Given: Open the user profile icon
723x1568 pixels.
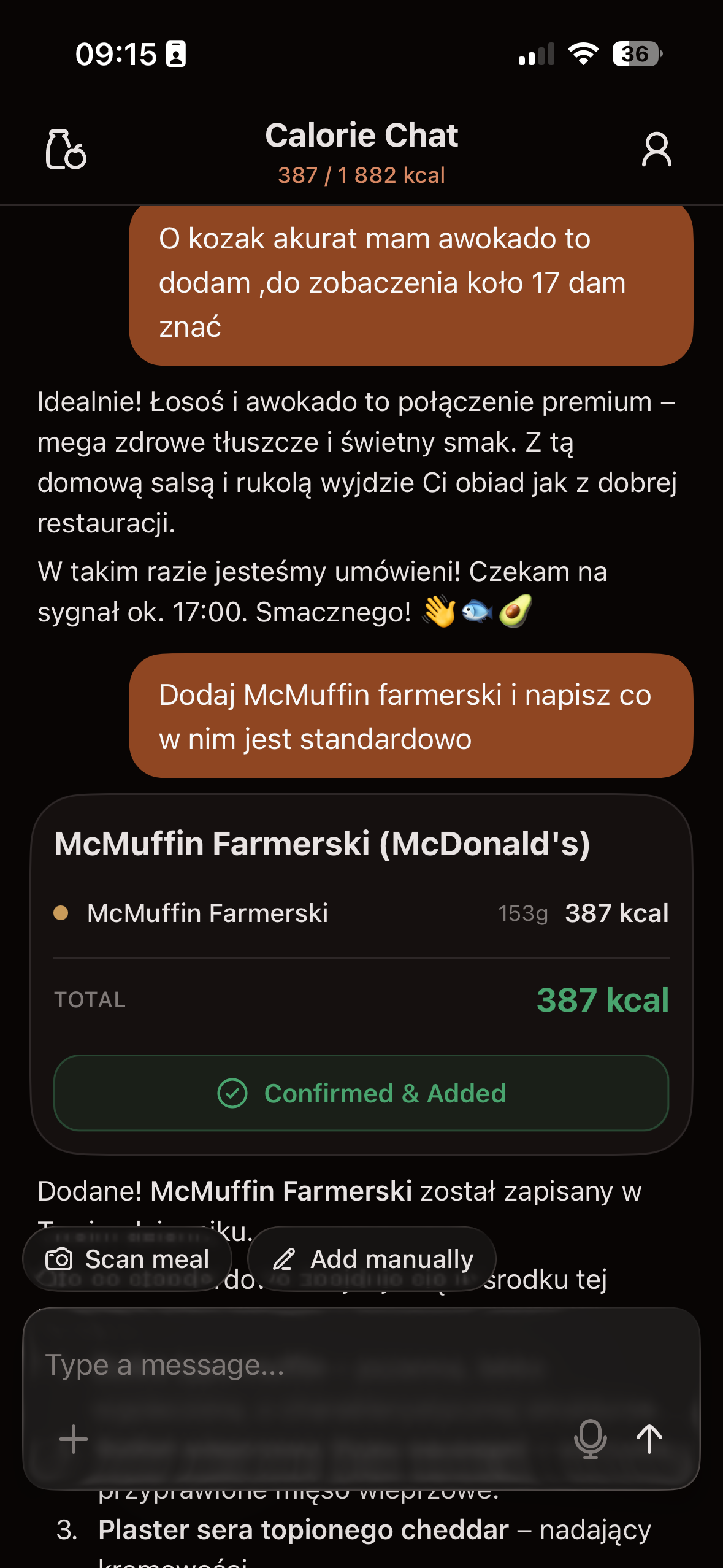Looking at the screenshot, I should point(656,149).
